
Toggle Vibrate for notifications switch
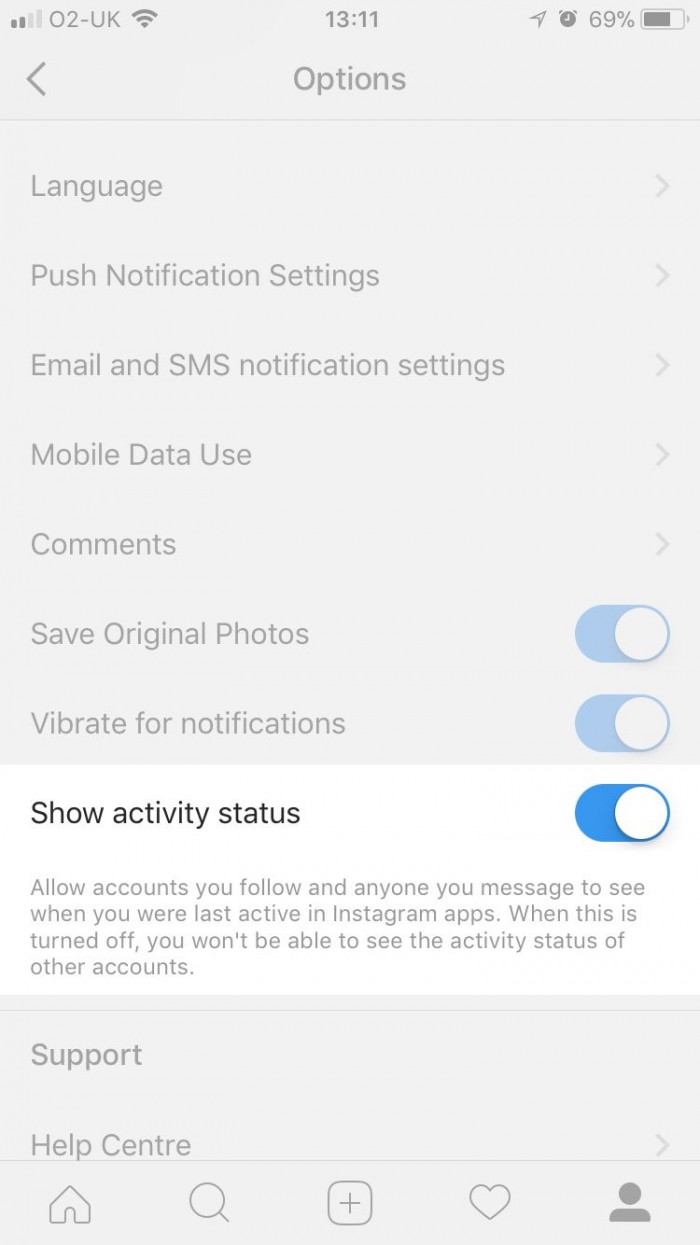(x=621, y=724)
